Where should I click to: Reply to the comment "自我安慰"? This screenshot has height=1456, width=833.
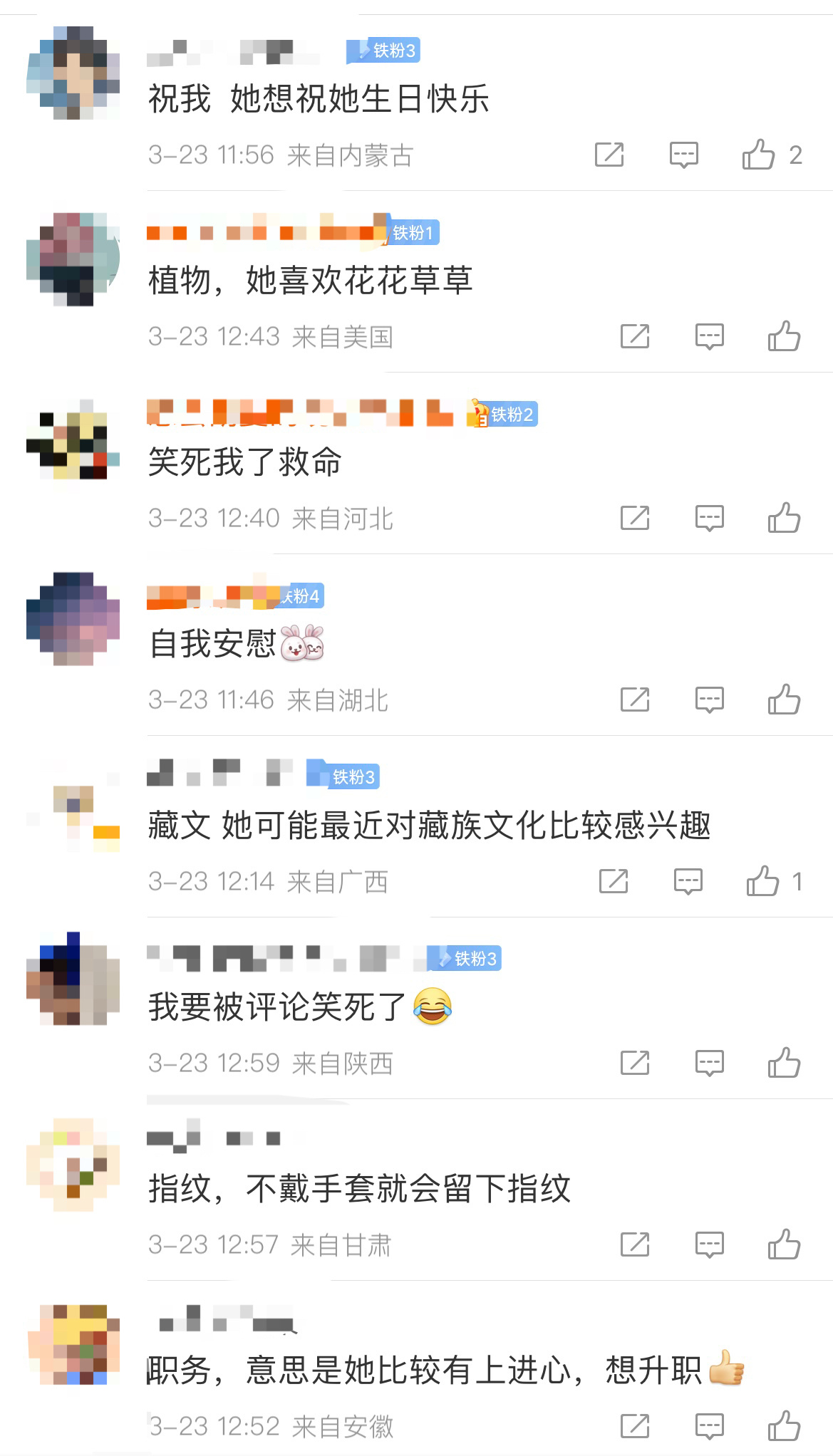coord(710,700)
